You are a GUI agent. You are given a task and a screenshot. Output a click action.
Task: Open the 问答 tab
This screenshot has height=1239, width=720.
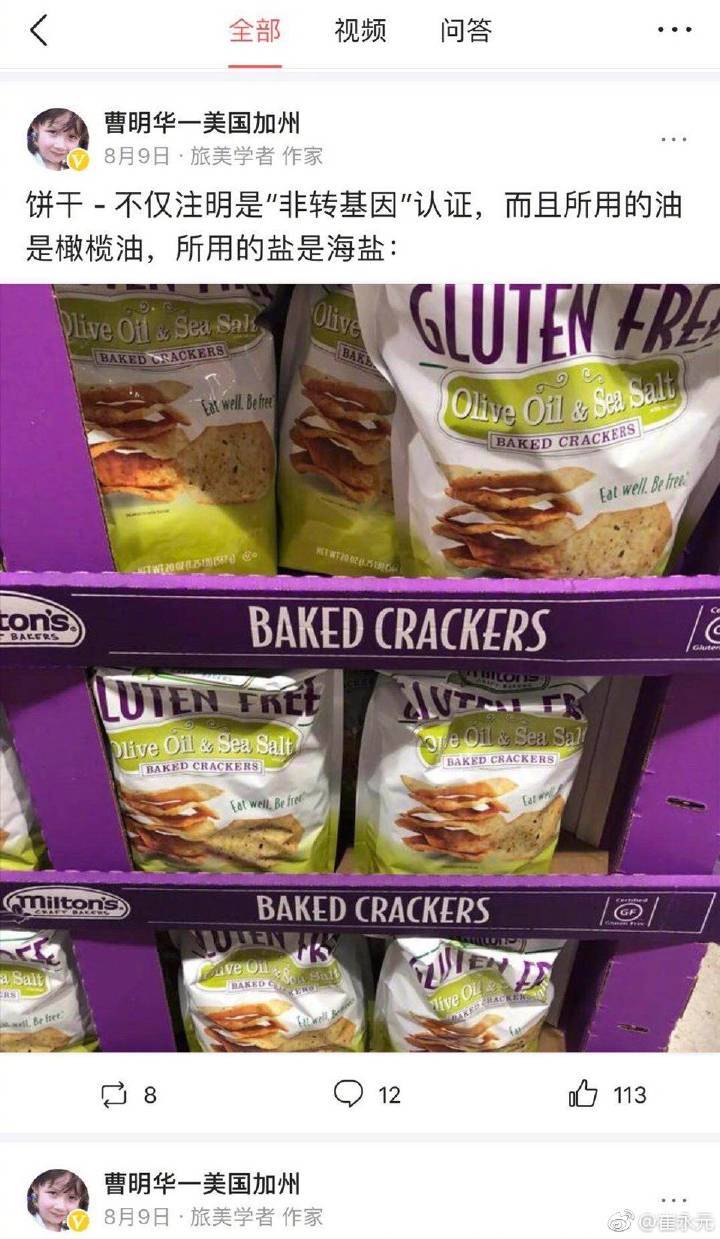pos(466,31)
